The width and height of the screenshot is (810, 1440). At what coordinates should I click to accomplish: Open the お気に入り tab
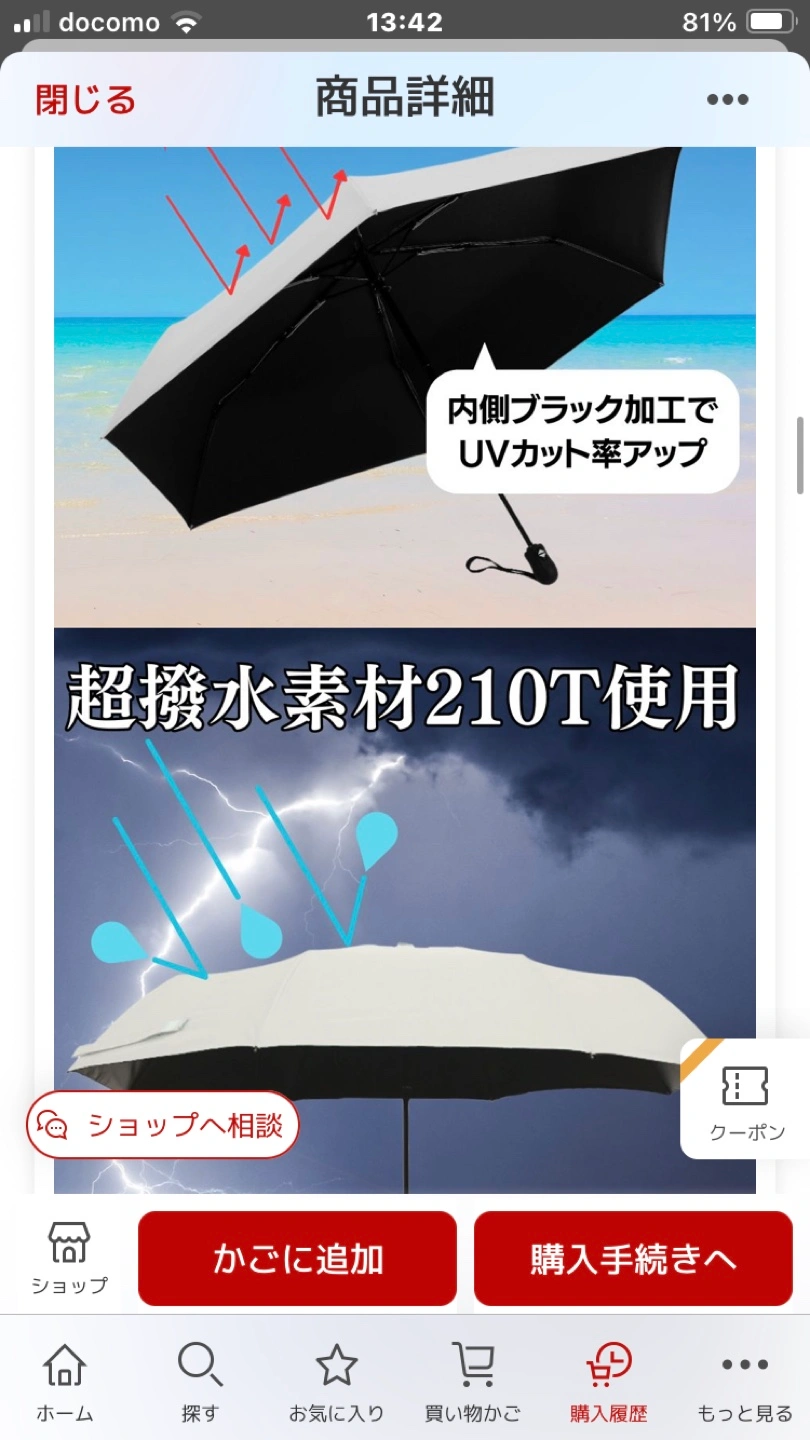pyautogui.click(x=336, y=1382)
